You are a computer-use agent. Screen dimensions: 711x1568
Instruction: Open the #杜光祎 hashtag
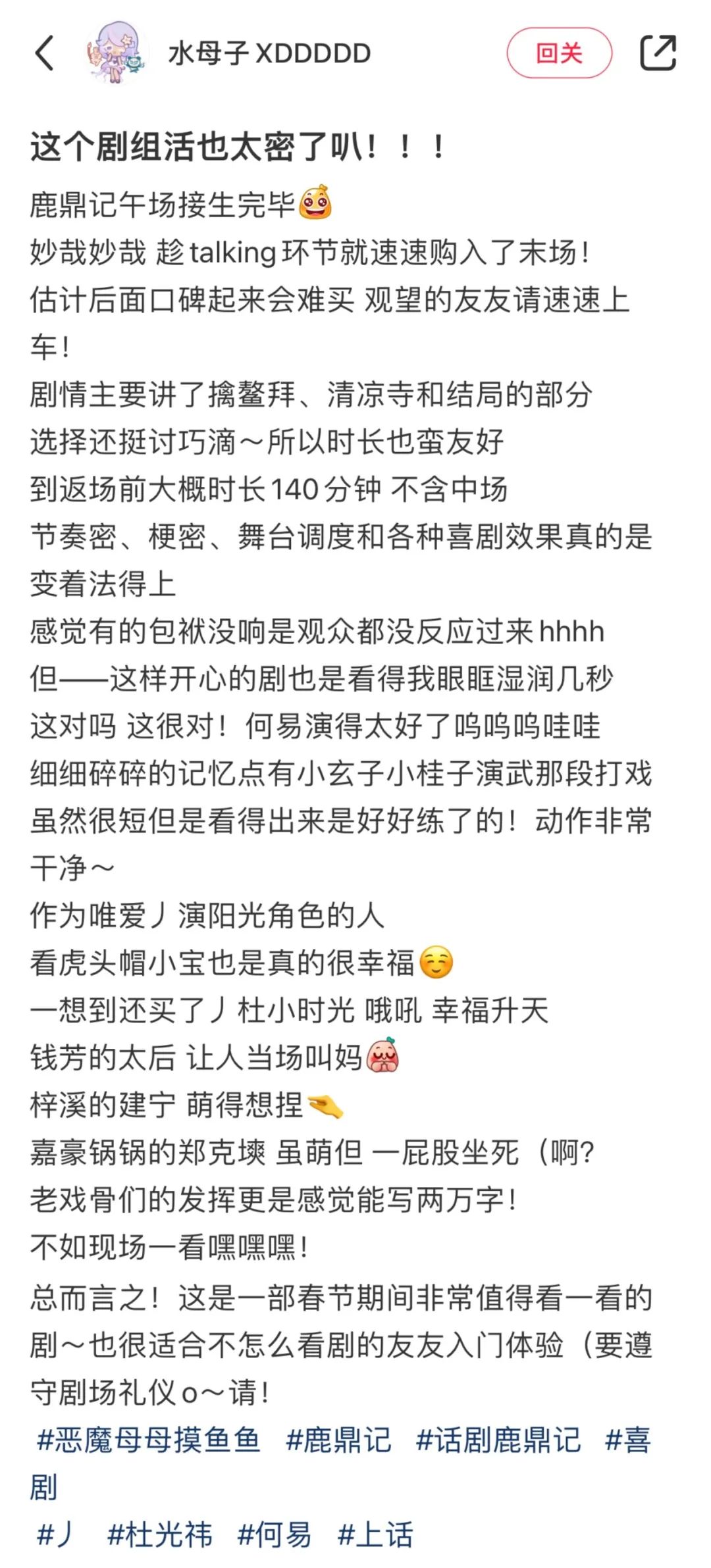click(160, 1535)
